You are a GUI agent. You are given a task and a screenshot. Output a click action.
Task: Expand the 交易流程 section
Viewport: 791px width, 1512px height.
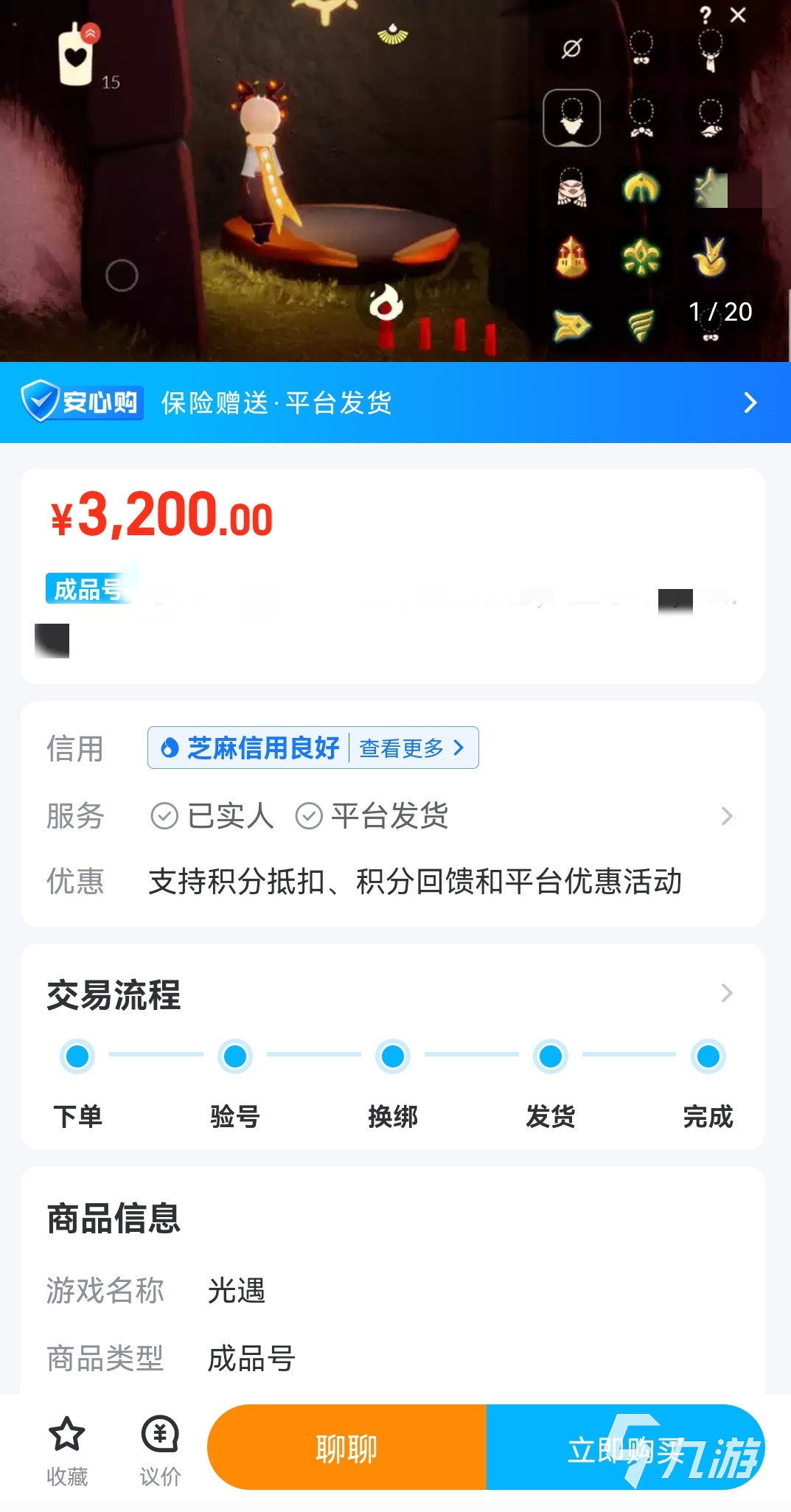(x=725, y=993)
